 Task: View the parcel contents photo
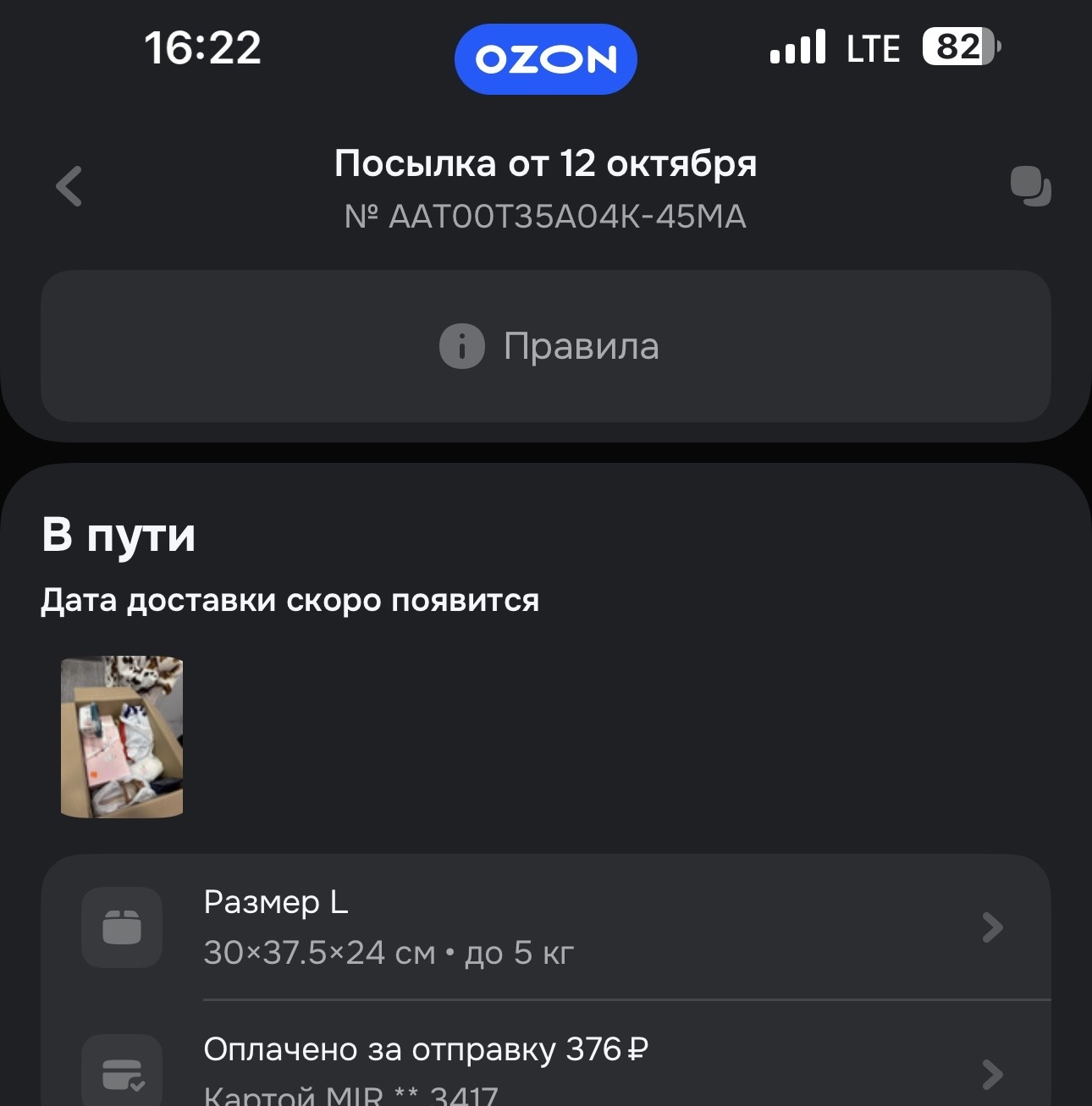coord(122,737)
